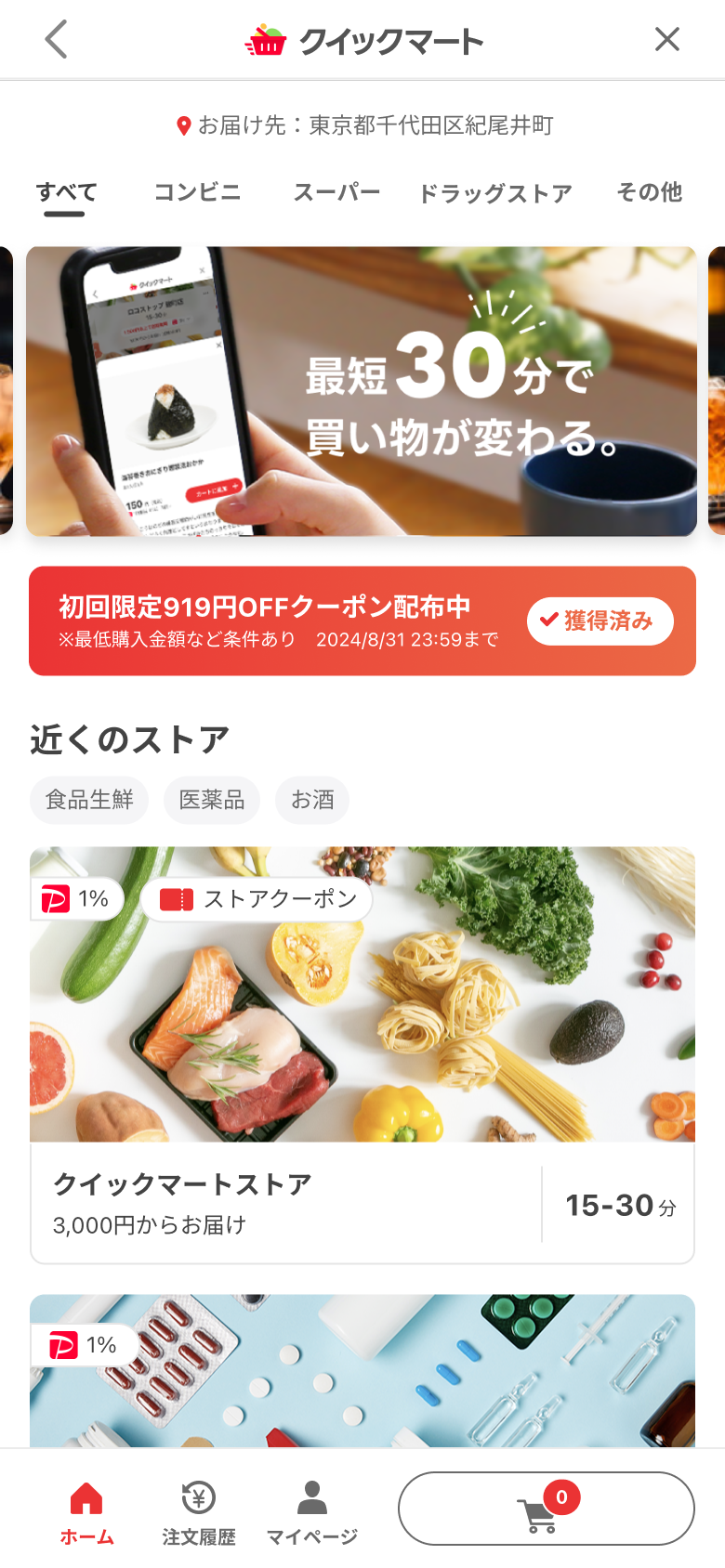Switch to the ドラッグストア tab

495,193
